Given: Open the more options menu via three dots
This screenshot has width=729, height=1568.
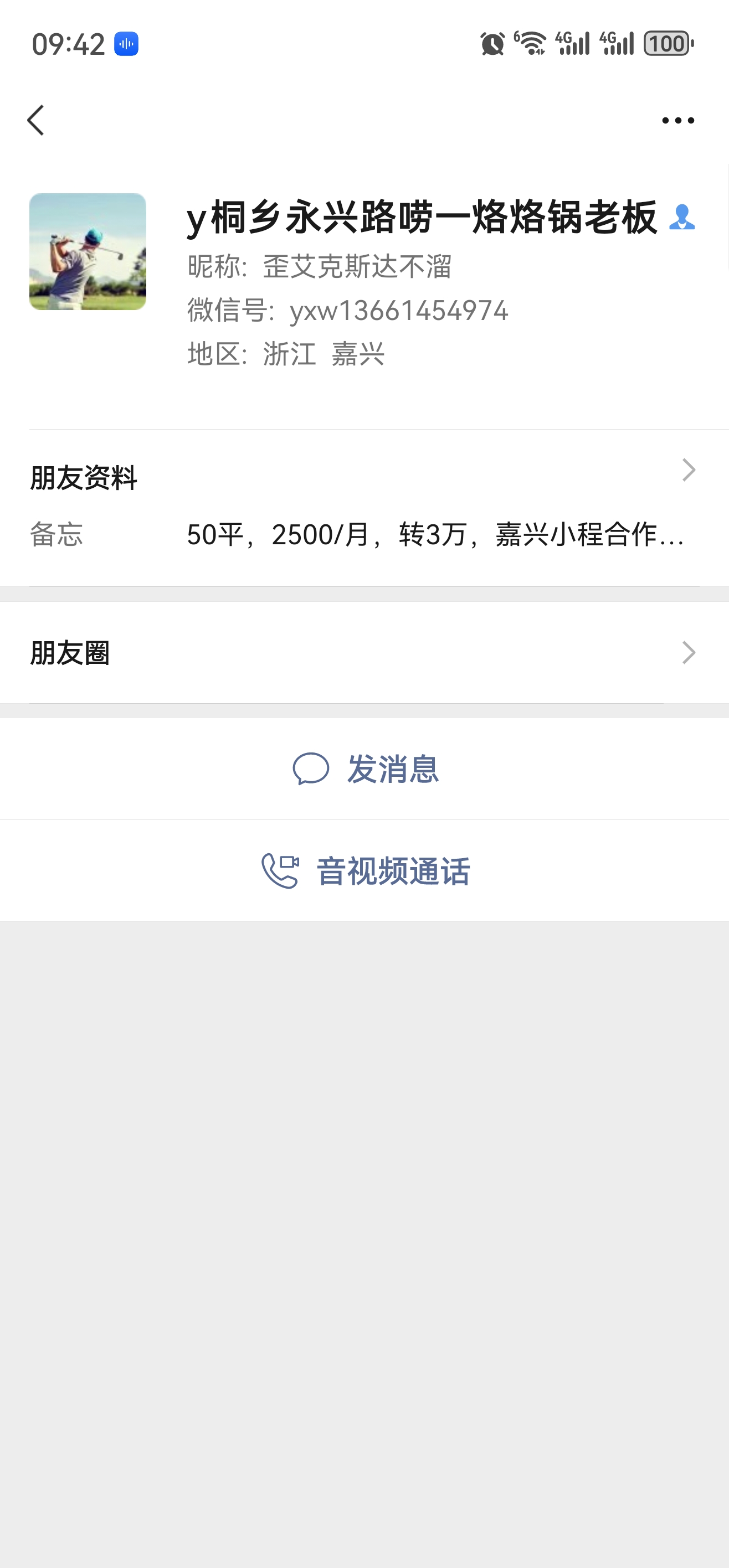Looking at the screenshot, I should click(678, 120).
